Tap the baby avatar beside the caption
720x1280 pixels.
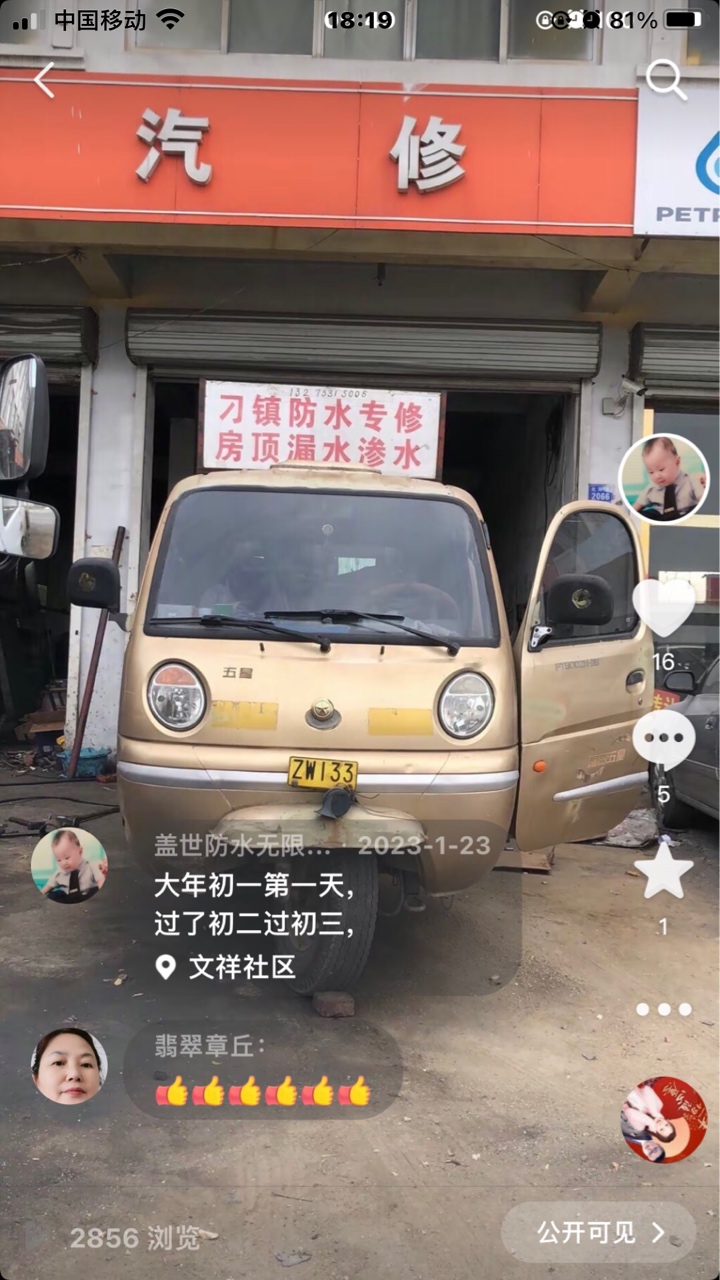(x=68, y=865)
